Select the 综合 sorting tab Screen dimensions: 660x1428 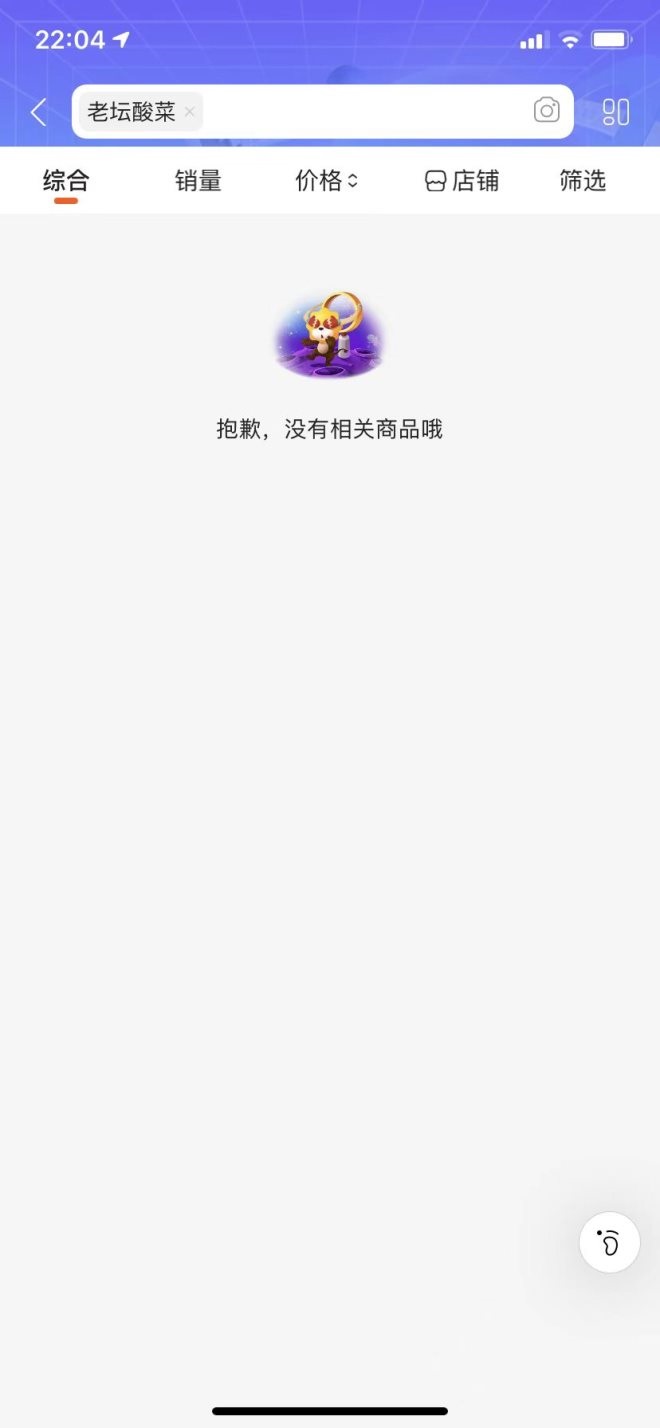click(x=66, y=181)
